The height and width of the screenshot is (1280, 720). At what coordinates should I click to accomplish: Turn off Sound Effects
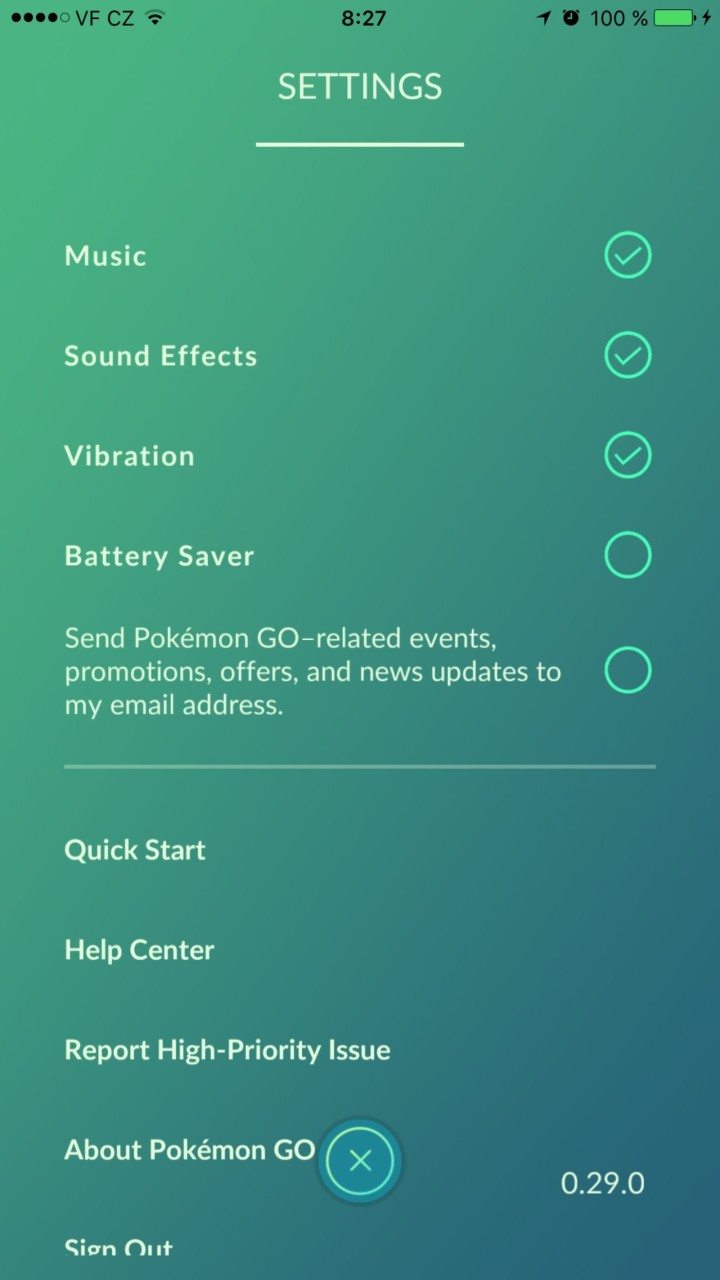628,356
